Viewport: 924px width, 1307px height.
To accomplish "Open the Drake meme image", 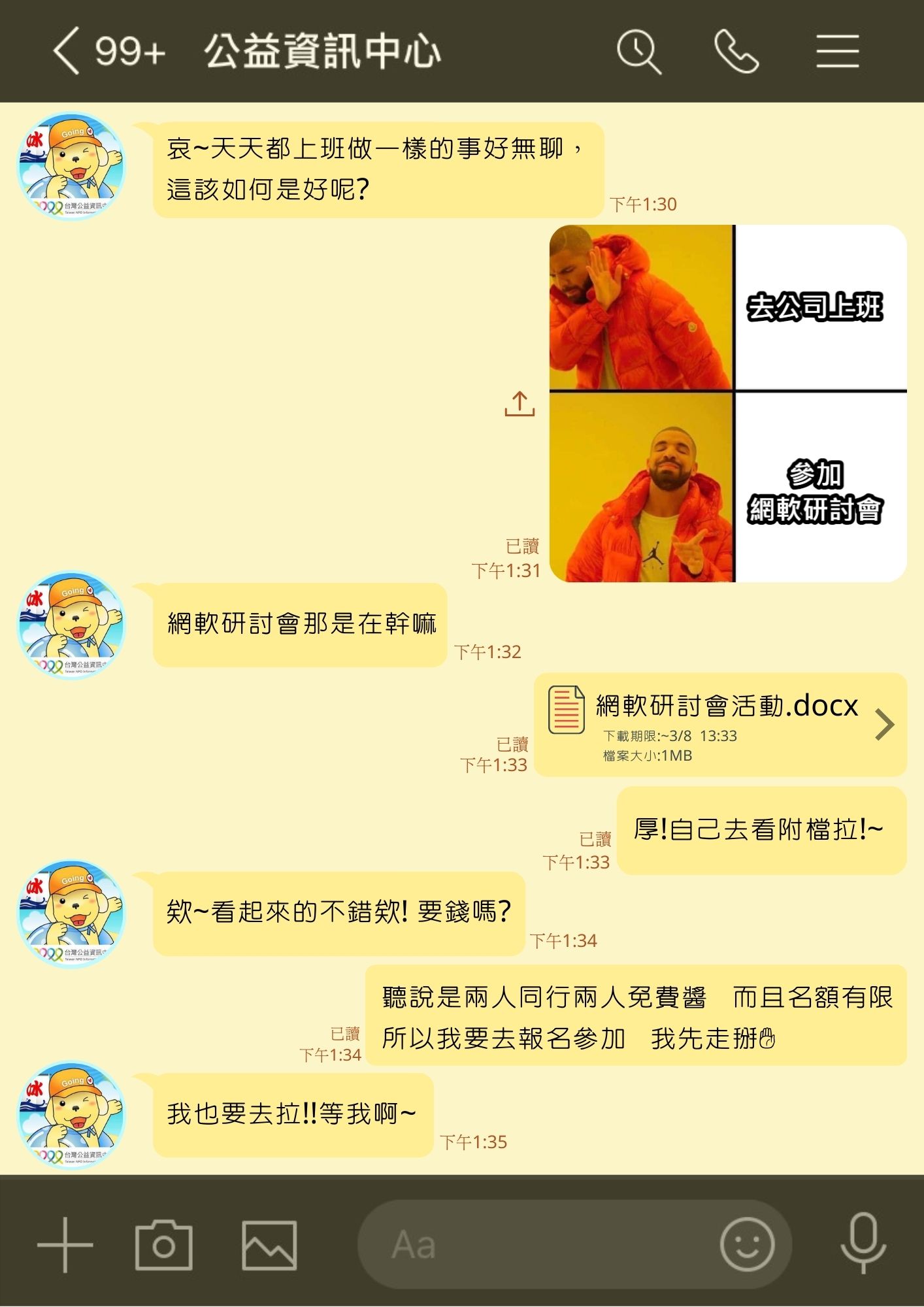I will coord(727,403).
